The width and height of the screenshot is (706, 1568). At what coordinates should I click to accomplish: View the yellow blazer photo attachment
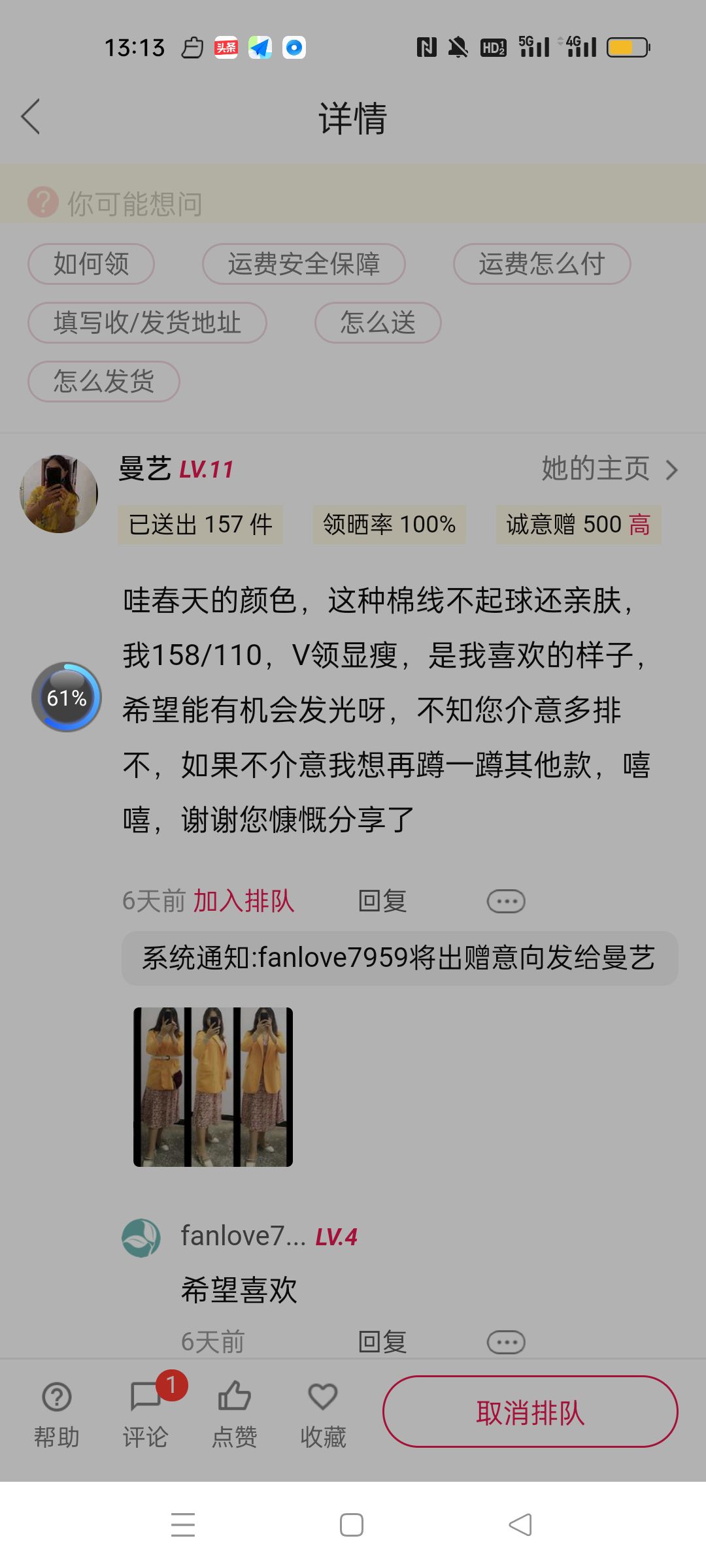[x=213, y=1087]
